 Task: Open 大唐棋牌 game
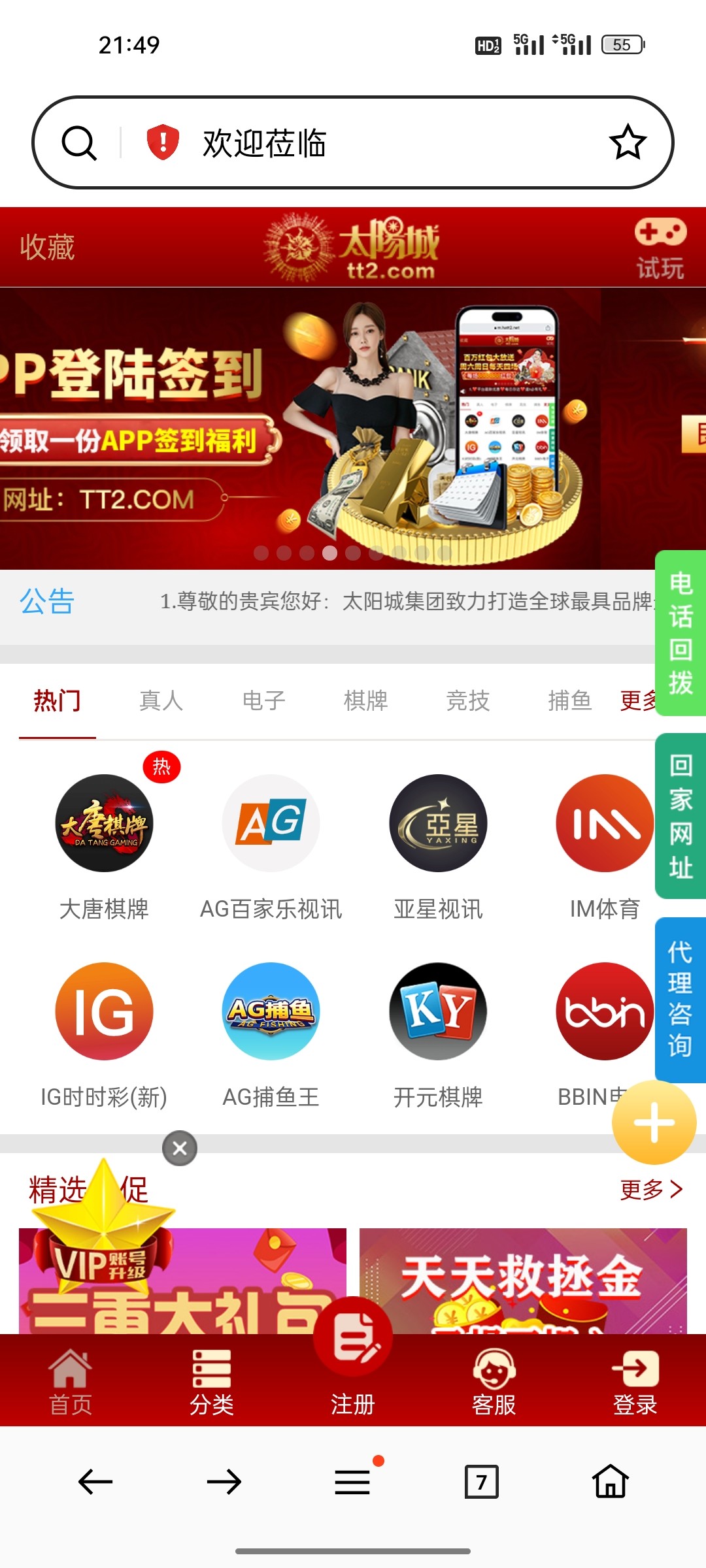tap(104, 823)
